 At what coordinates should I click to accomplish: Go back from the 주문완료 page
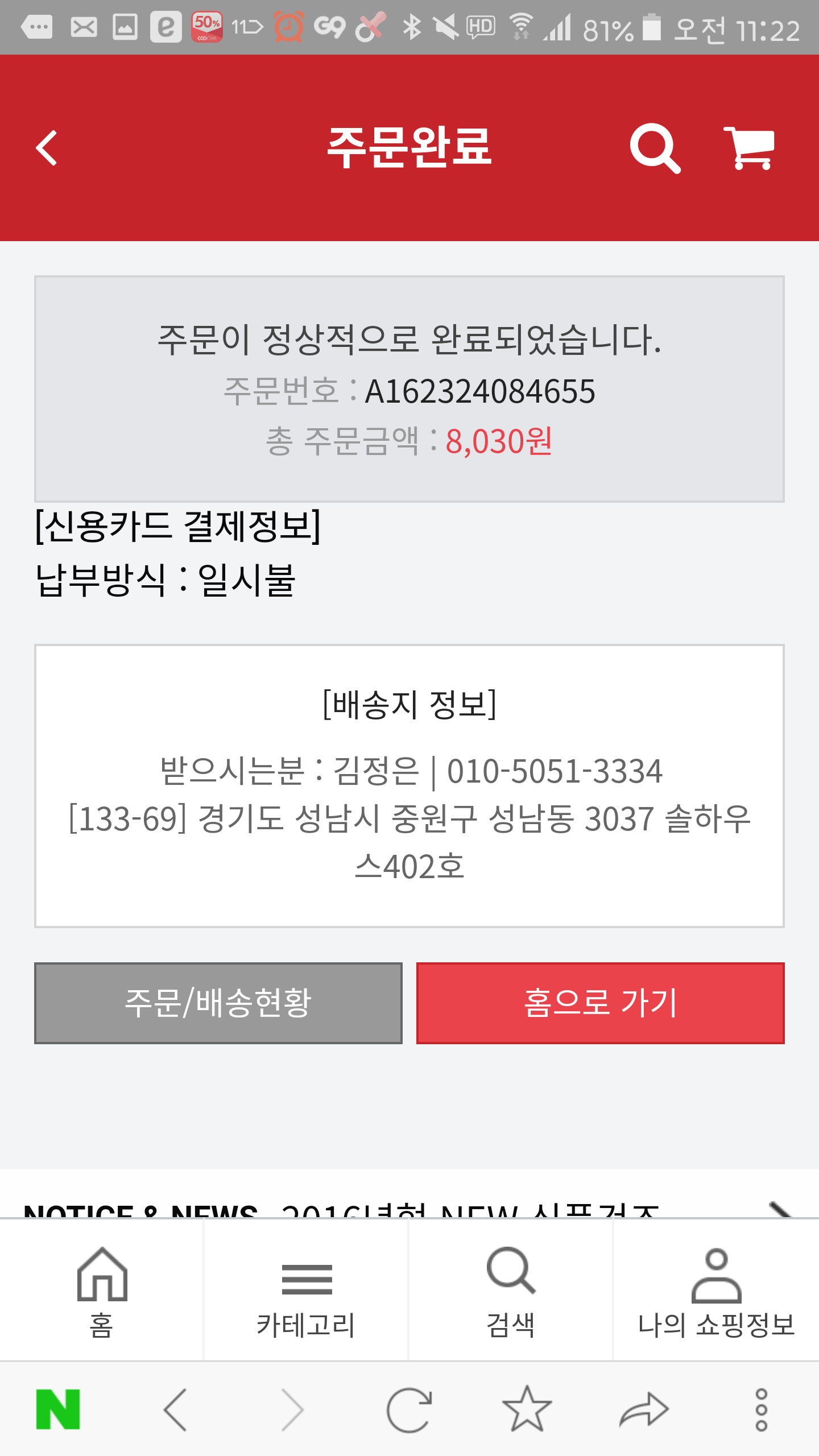(47, 148)
